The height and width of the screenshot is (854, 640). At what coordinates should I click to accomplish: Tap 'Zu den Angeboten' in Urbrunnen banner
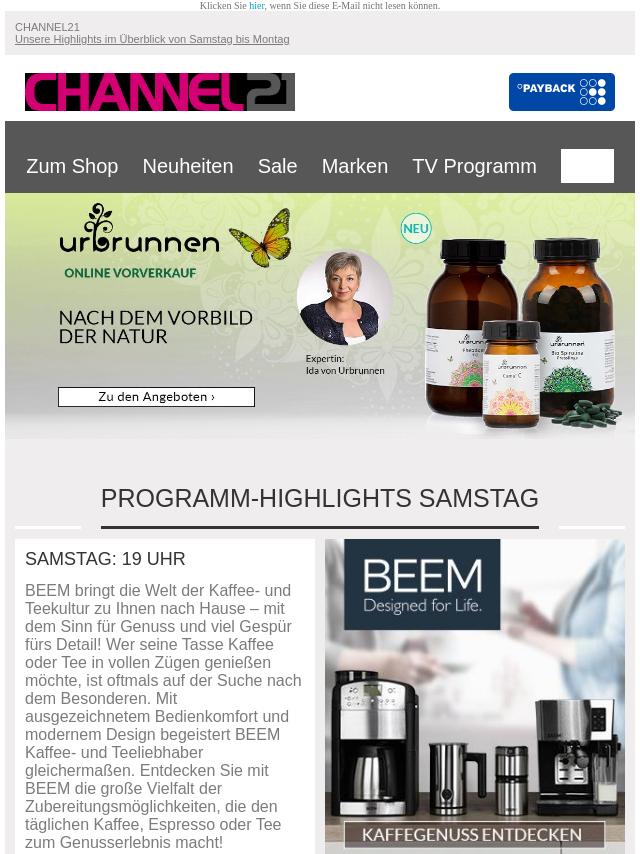click(x=156, y=397)
